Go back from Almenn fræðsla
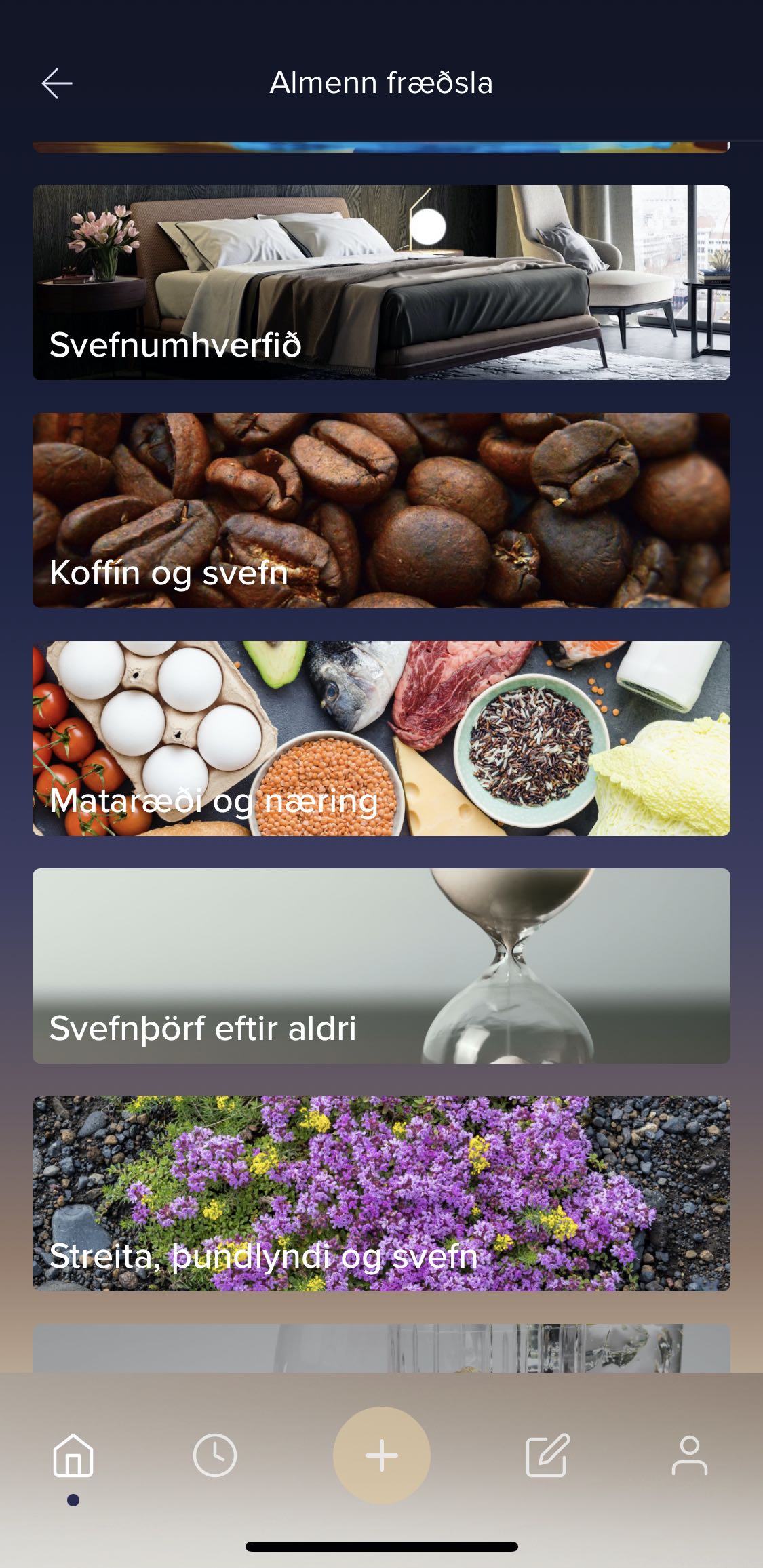The image size is (763, 1568). [57, 83]
